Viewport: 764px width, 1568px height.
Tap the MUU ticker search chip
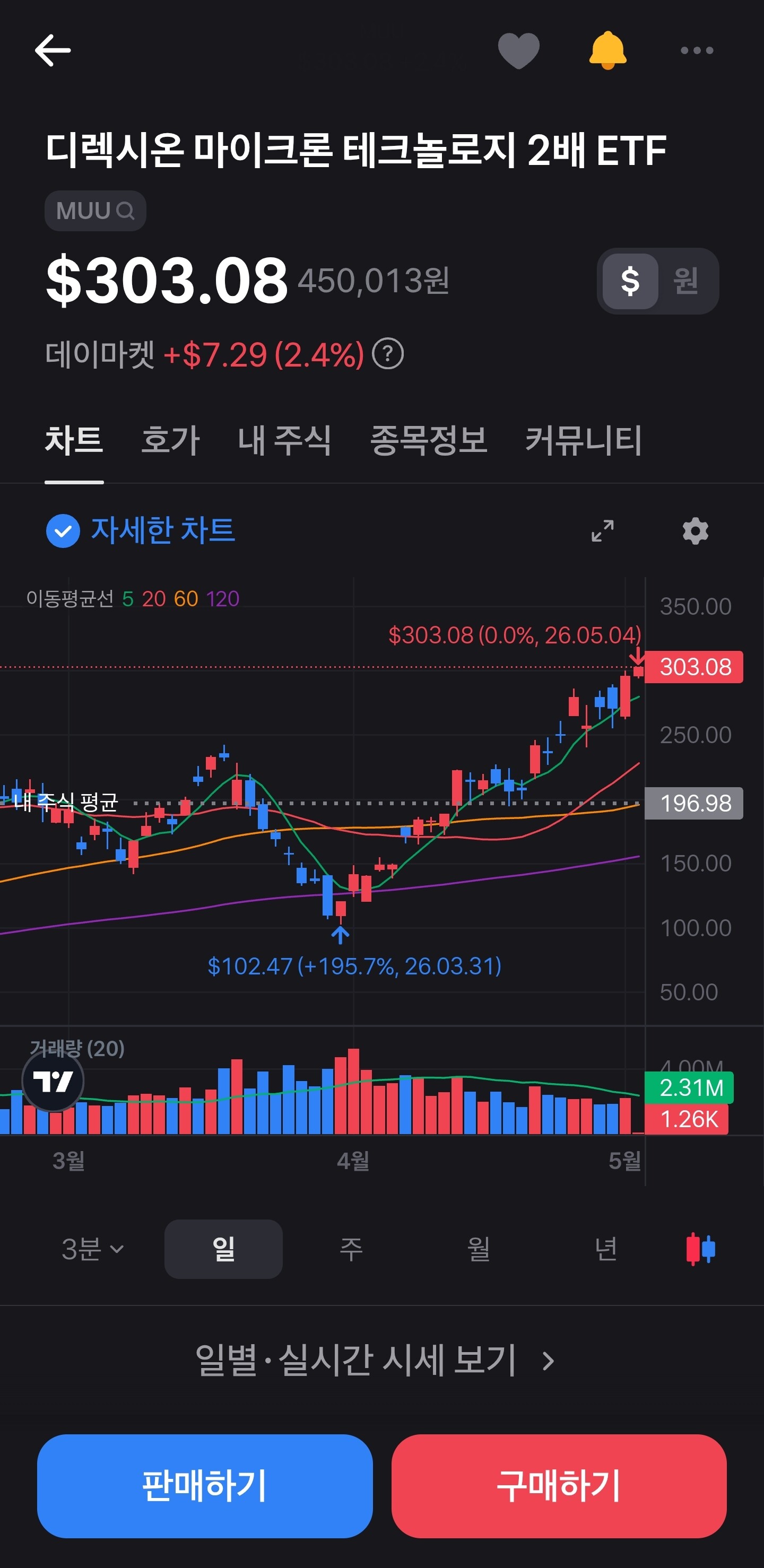pos(95,211)
